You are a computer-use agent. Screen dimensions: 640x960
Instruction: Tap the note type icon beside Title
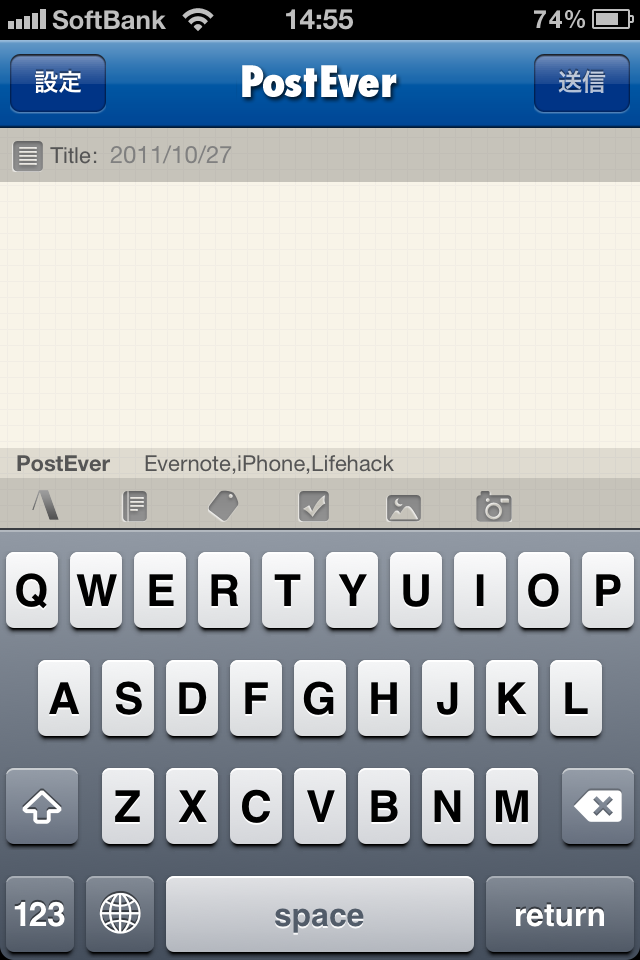click(28, 155)
